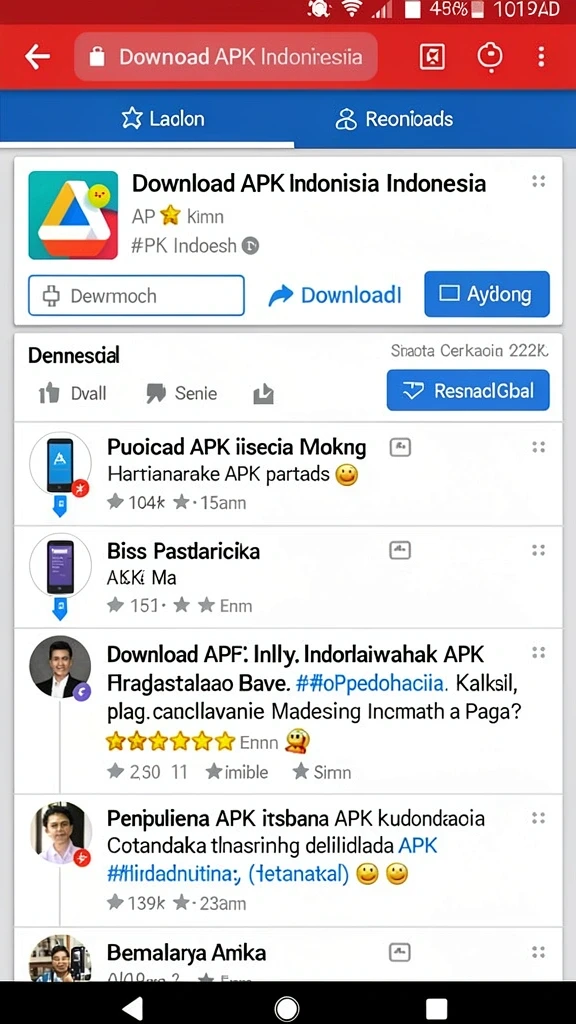Tap the #oPpedohaciia hashtag link
The height and width of the screenshot is (1024, 576).
click(372, 684)
